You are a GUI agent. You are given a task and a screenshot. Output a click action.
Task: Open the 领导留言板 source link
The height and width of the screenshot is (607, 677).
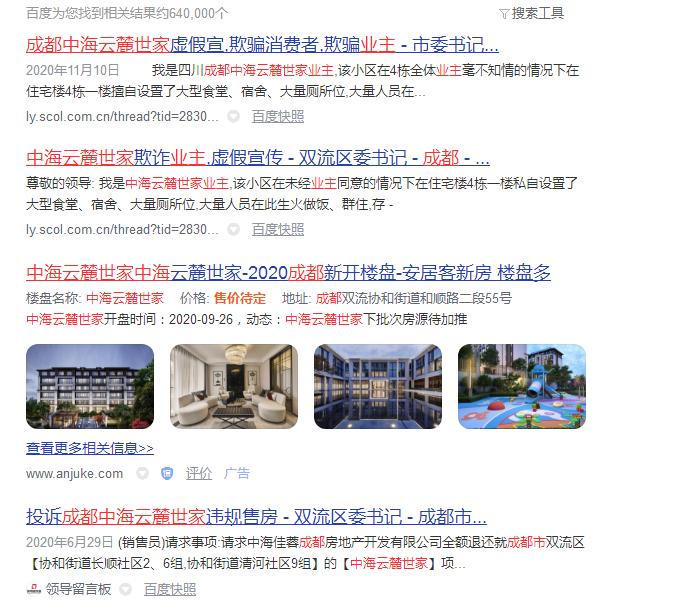point(79,589)
